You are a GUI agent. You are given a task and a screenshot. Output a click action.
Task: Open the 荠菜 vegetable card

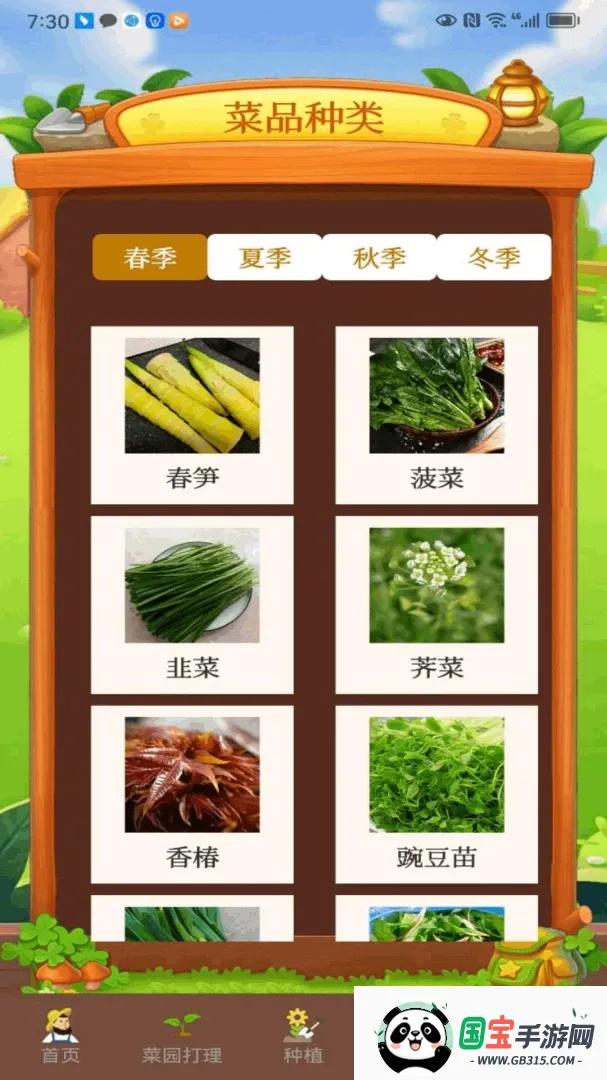(x=437, y=605)
